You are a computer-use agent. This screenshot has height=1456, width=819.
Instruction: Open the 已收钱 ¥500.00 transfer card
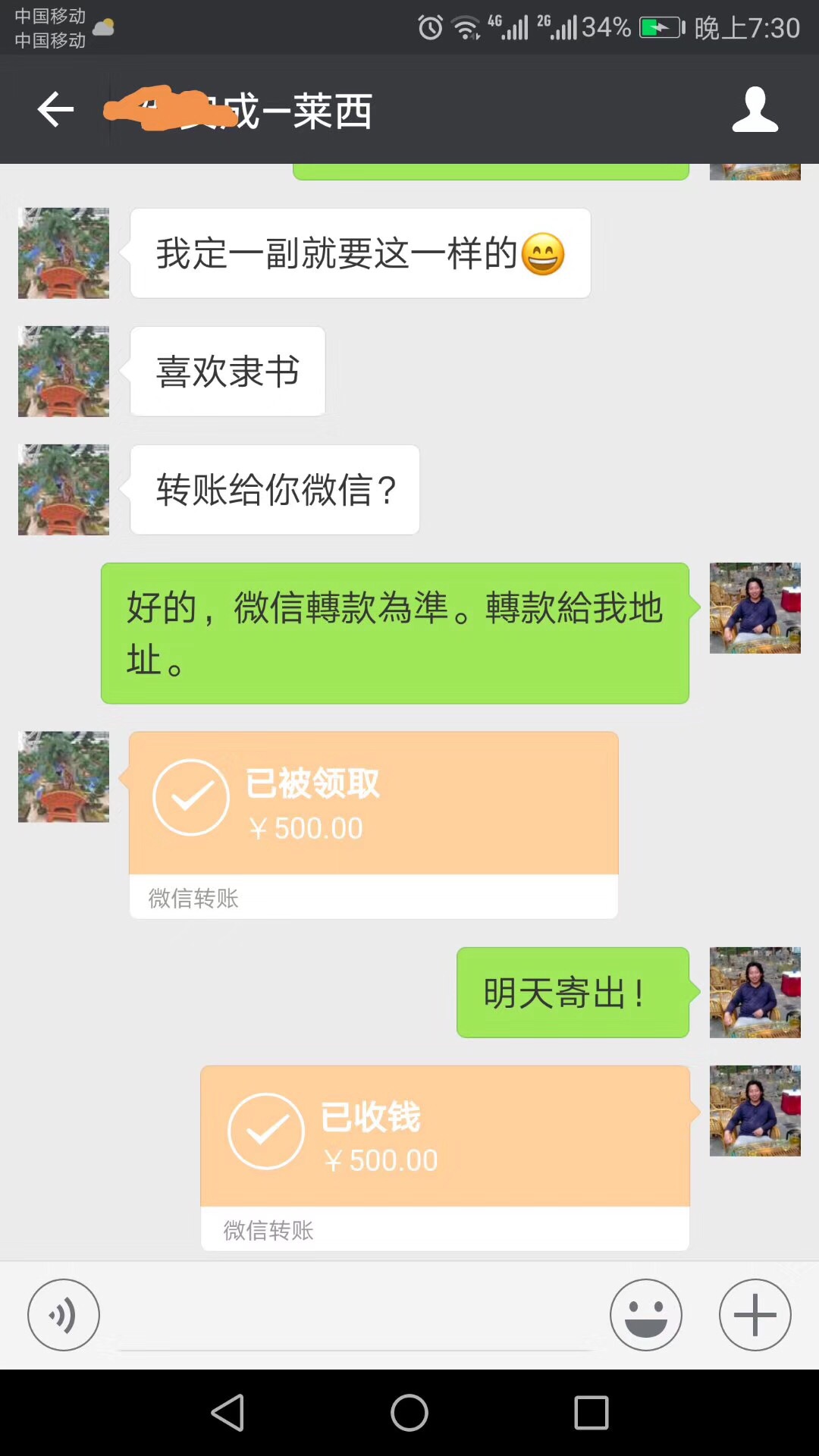pos(445,1157)
